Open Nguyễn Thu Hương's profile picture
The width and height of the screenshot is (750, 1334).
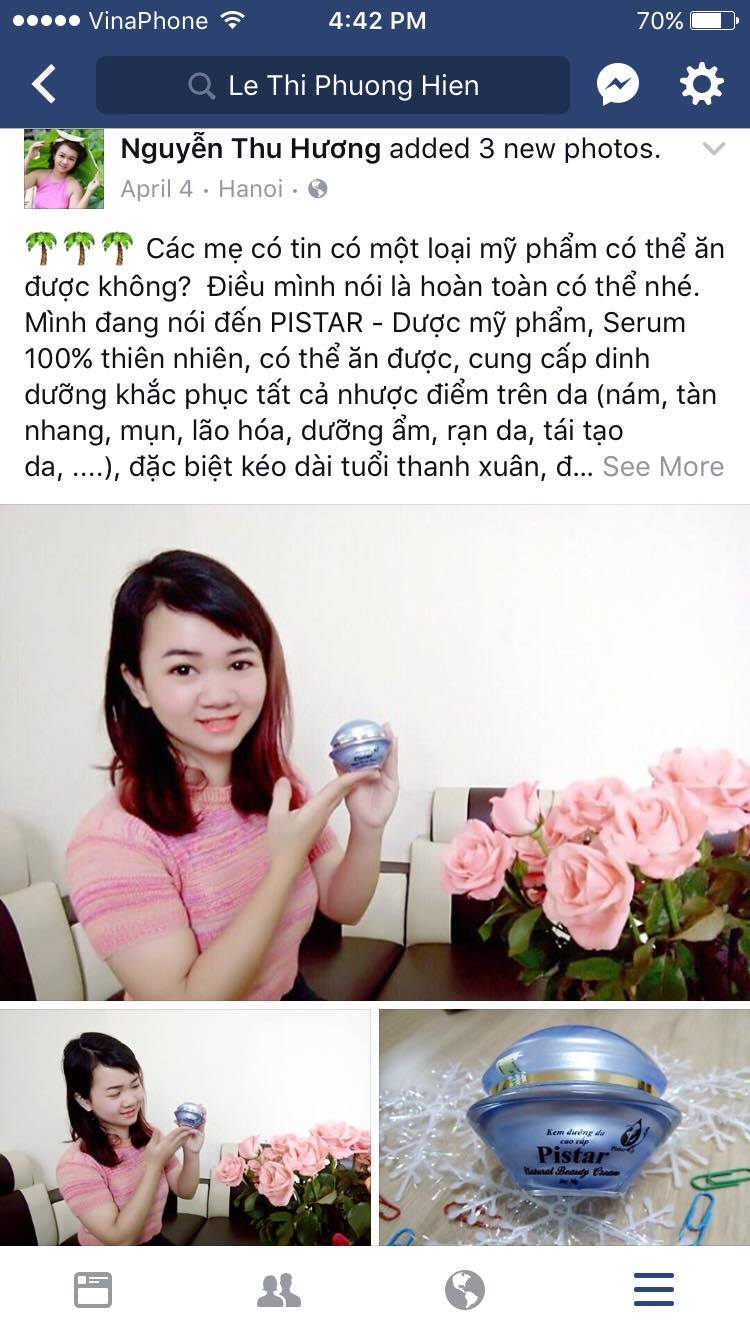pyautogui.click(x=64, y=168)
